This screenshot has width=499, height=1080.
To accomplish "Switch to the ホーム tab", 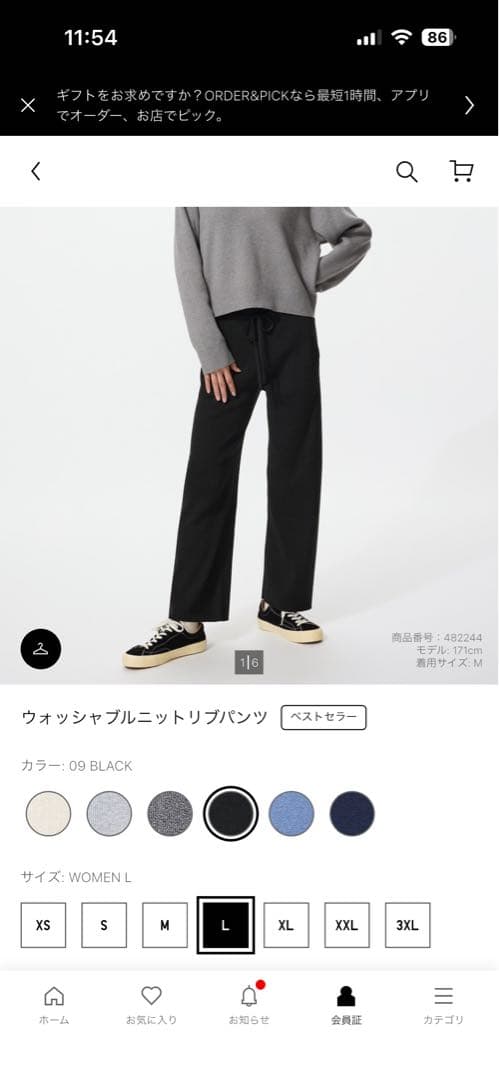I will [x=54, y=1005].
